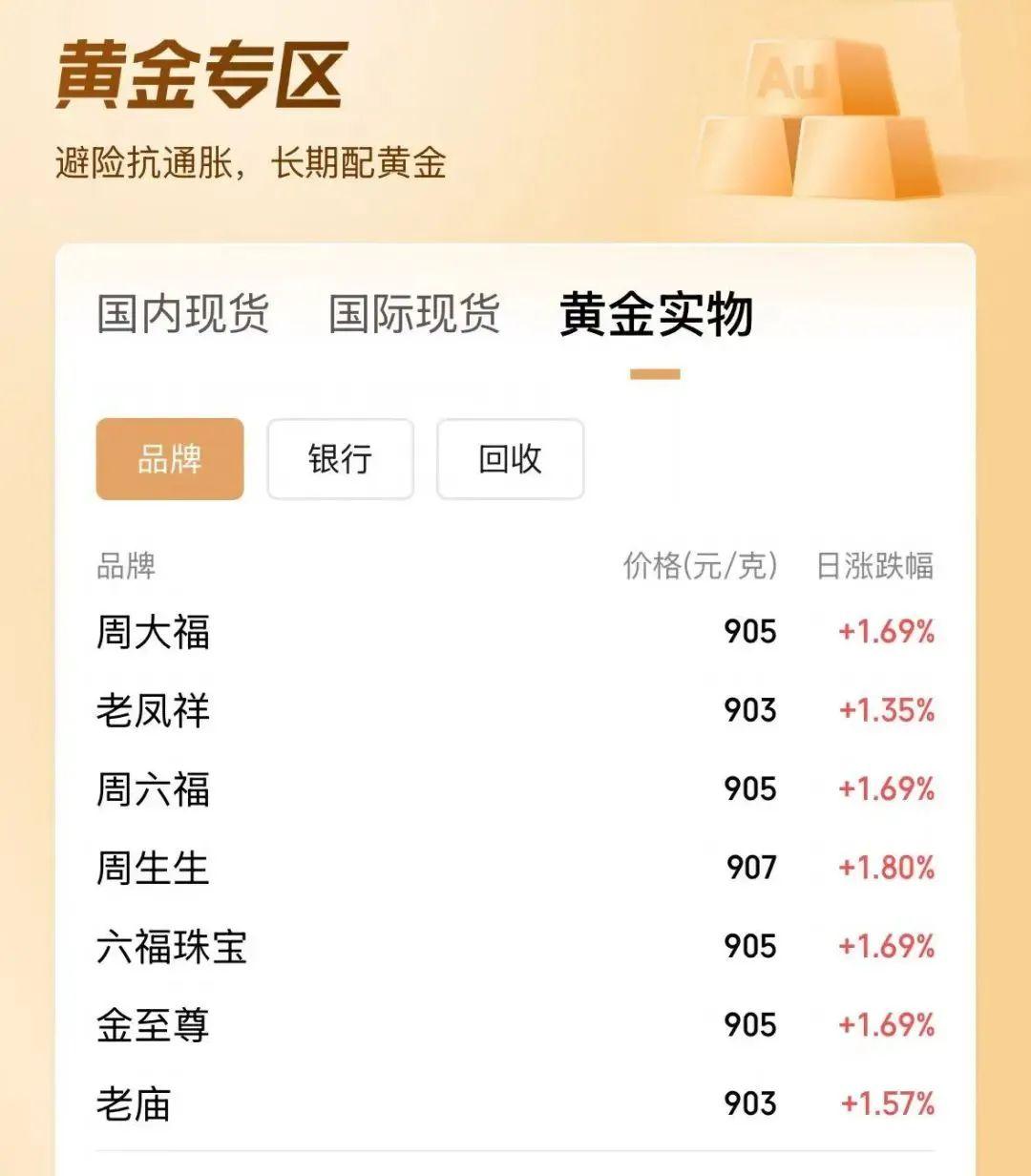Select the 品牌 filter chip
The height and width of the screenshot is (1176, 1031).
click(x=170, y=459)
